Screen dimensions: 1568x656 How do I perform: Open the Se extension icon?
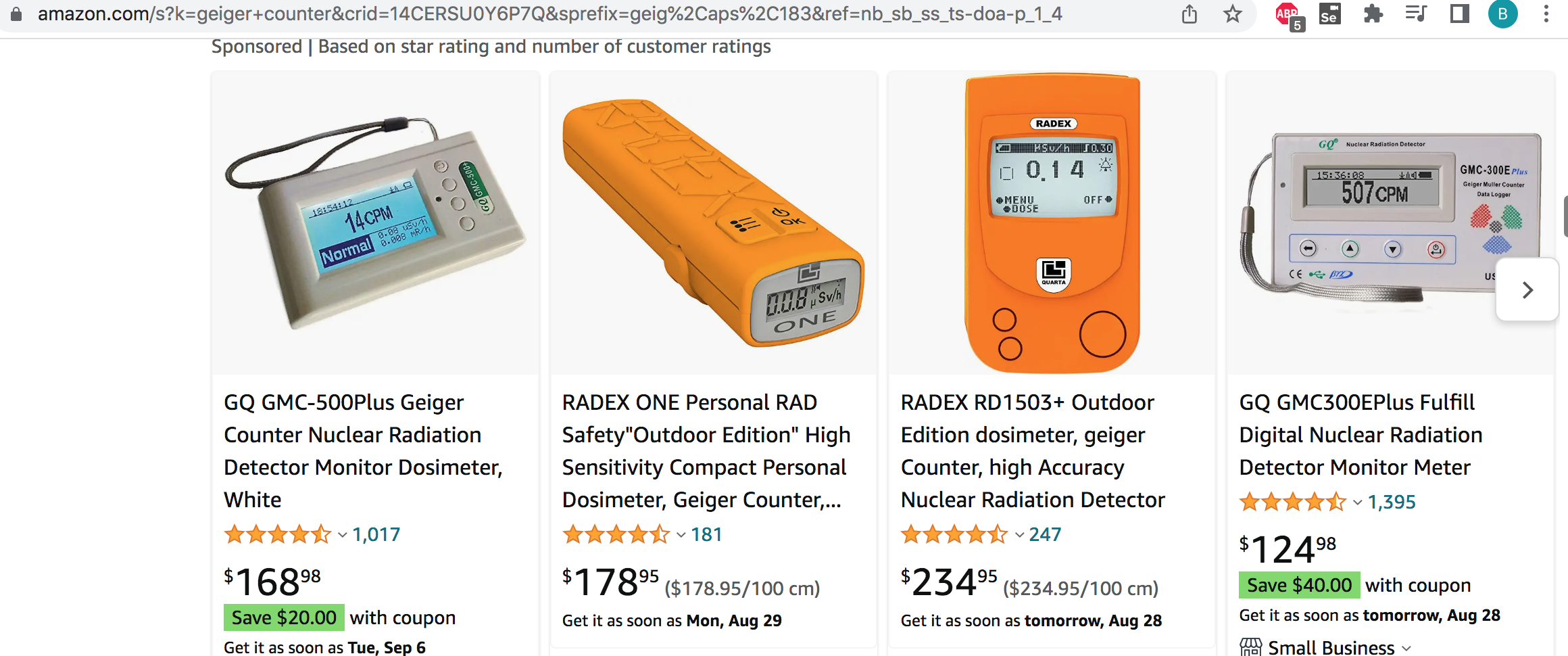coord(1329,14)
